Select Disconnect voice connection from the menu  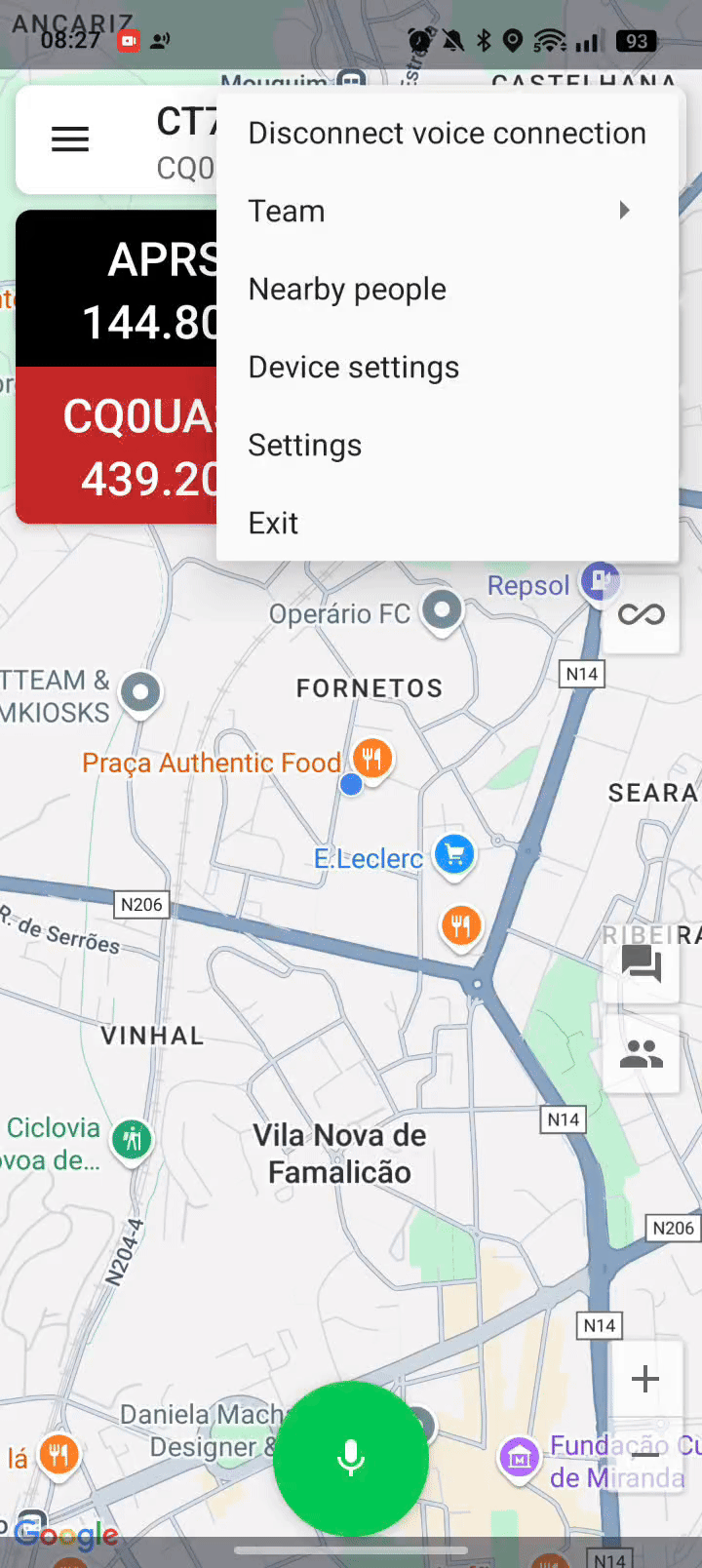click(x=448, y=133)
